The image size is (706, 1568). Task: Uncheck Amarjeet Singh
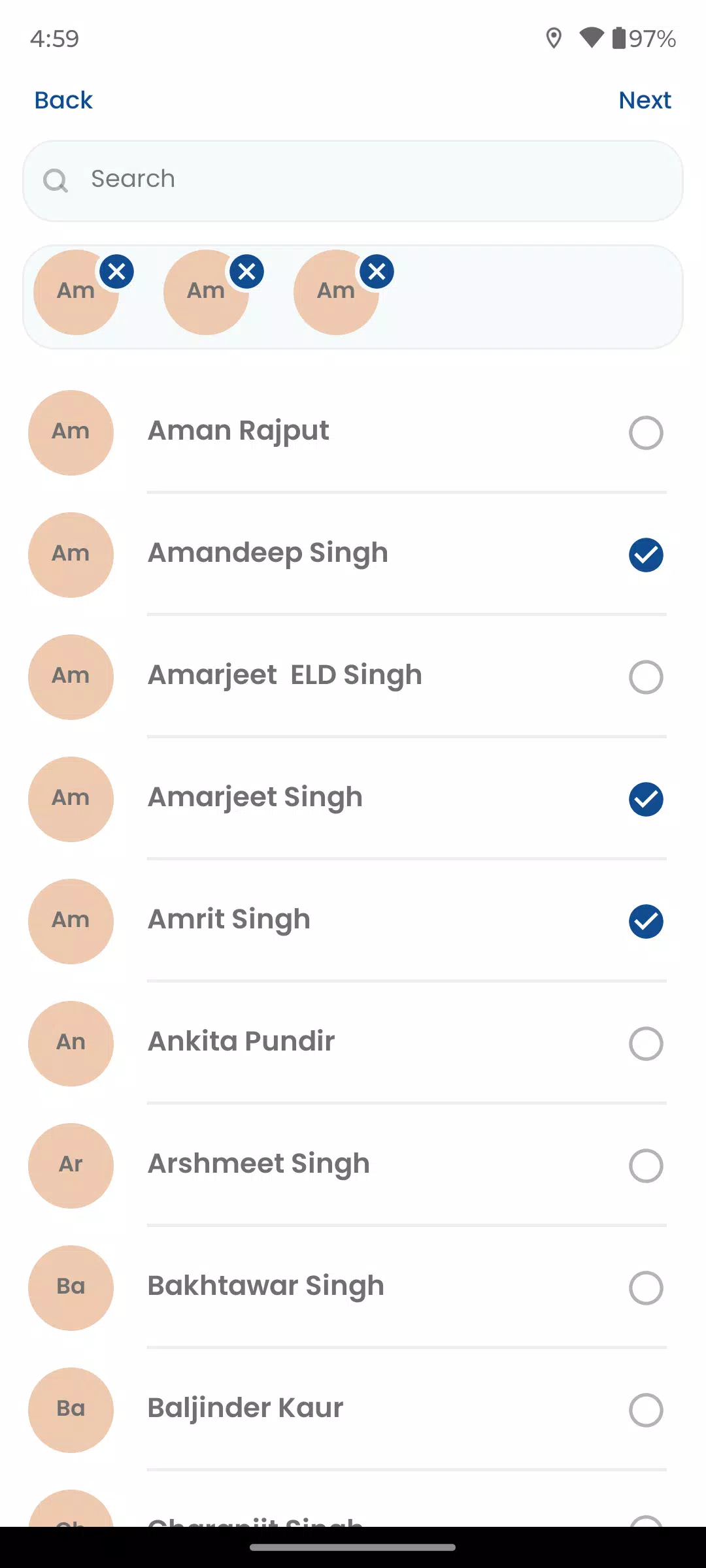tap(646, 799)
